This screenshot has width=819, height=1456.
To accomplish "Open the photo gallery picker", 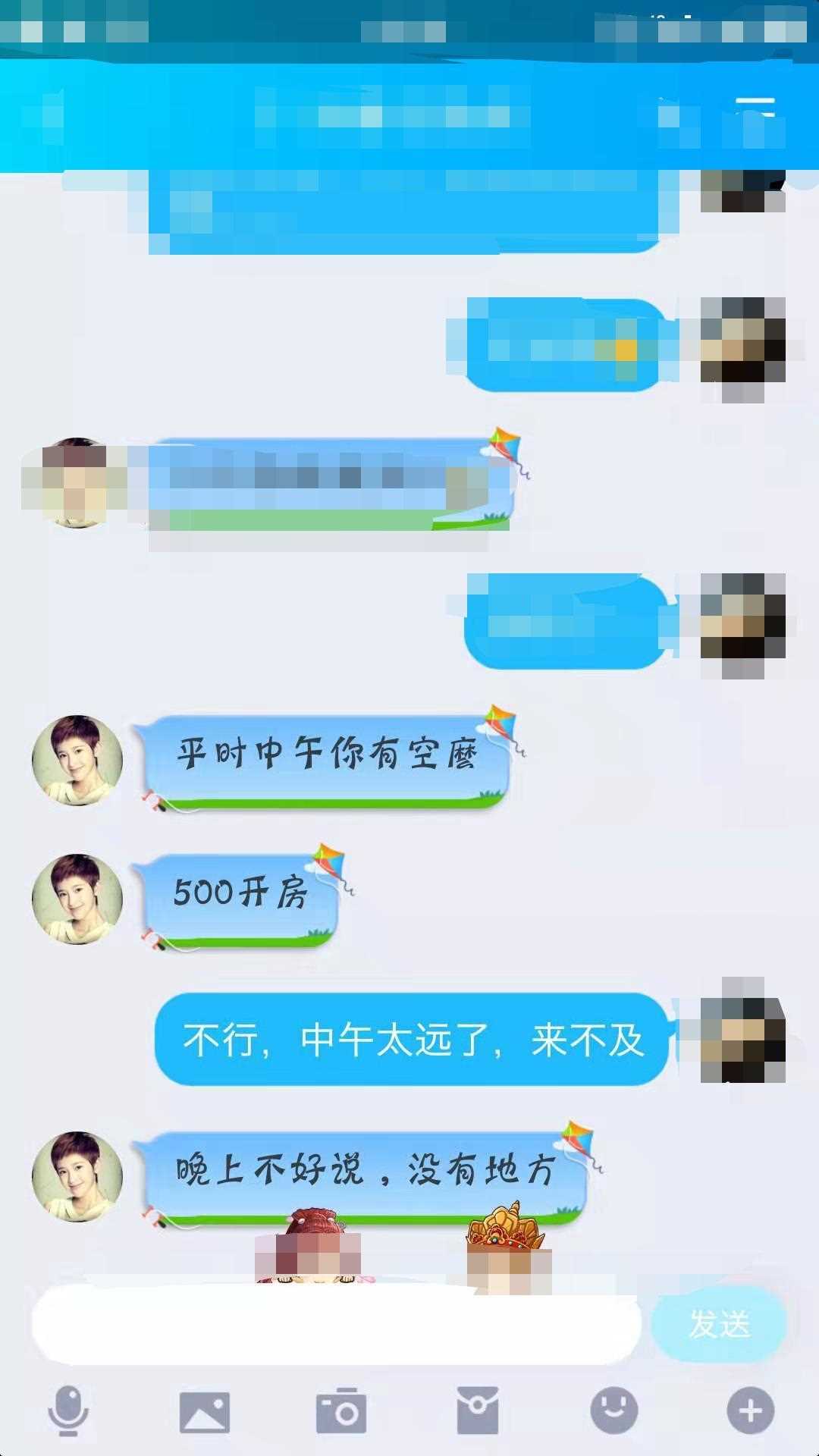I will 204,1412.
